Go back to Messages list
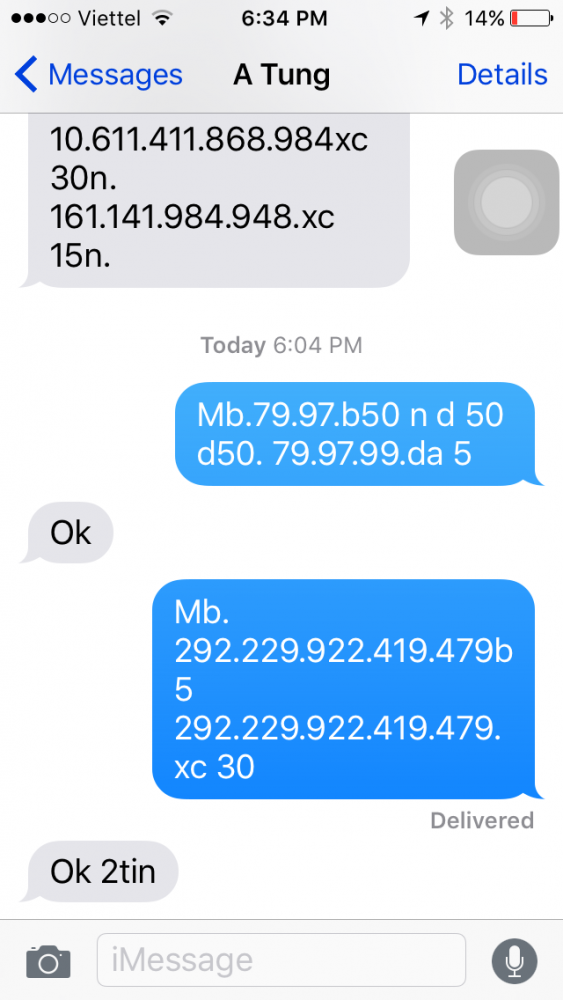The image size is (563, 1000). pyautogui.click(x=99, y=75)
